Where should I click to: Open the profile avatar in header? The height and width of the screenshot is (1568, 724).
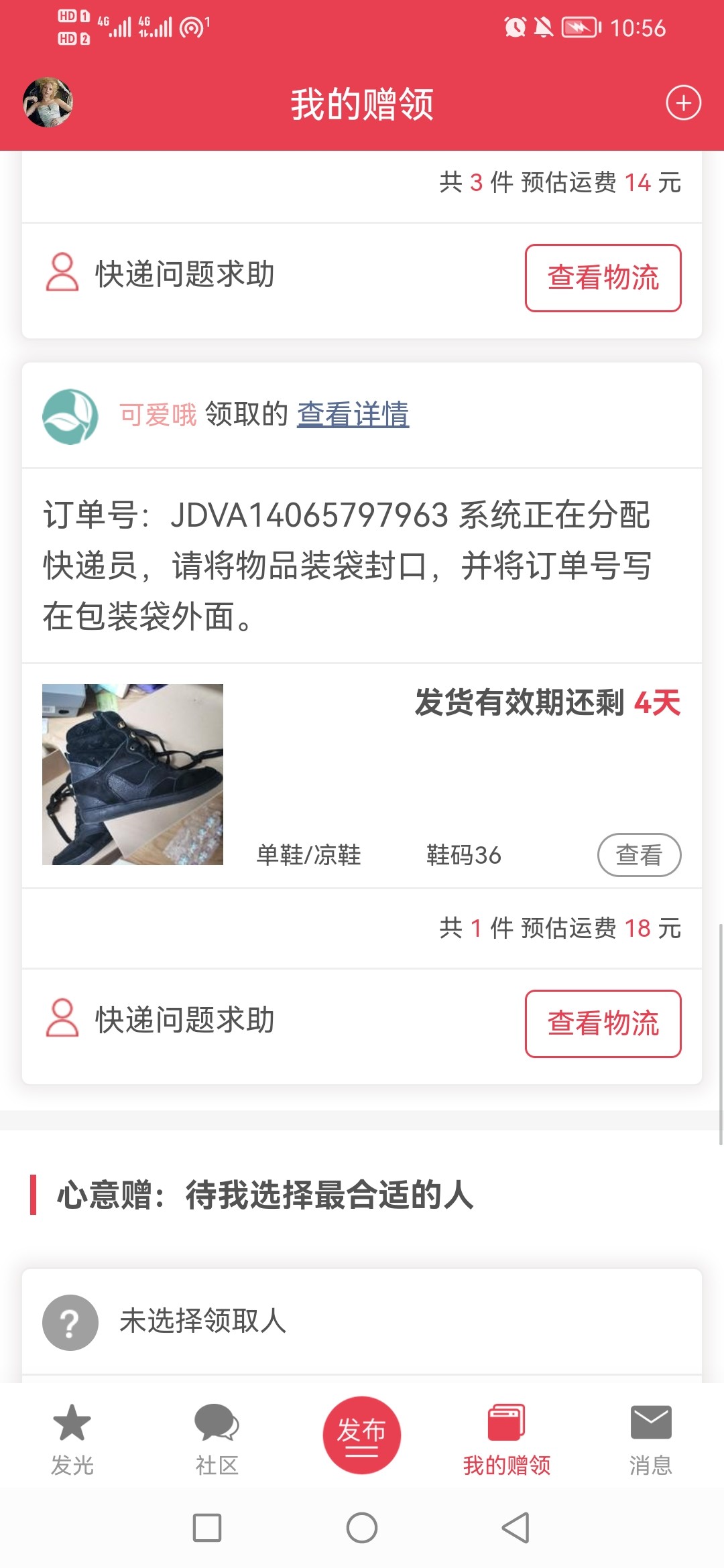[x=48, y=103]
